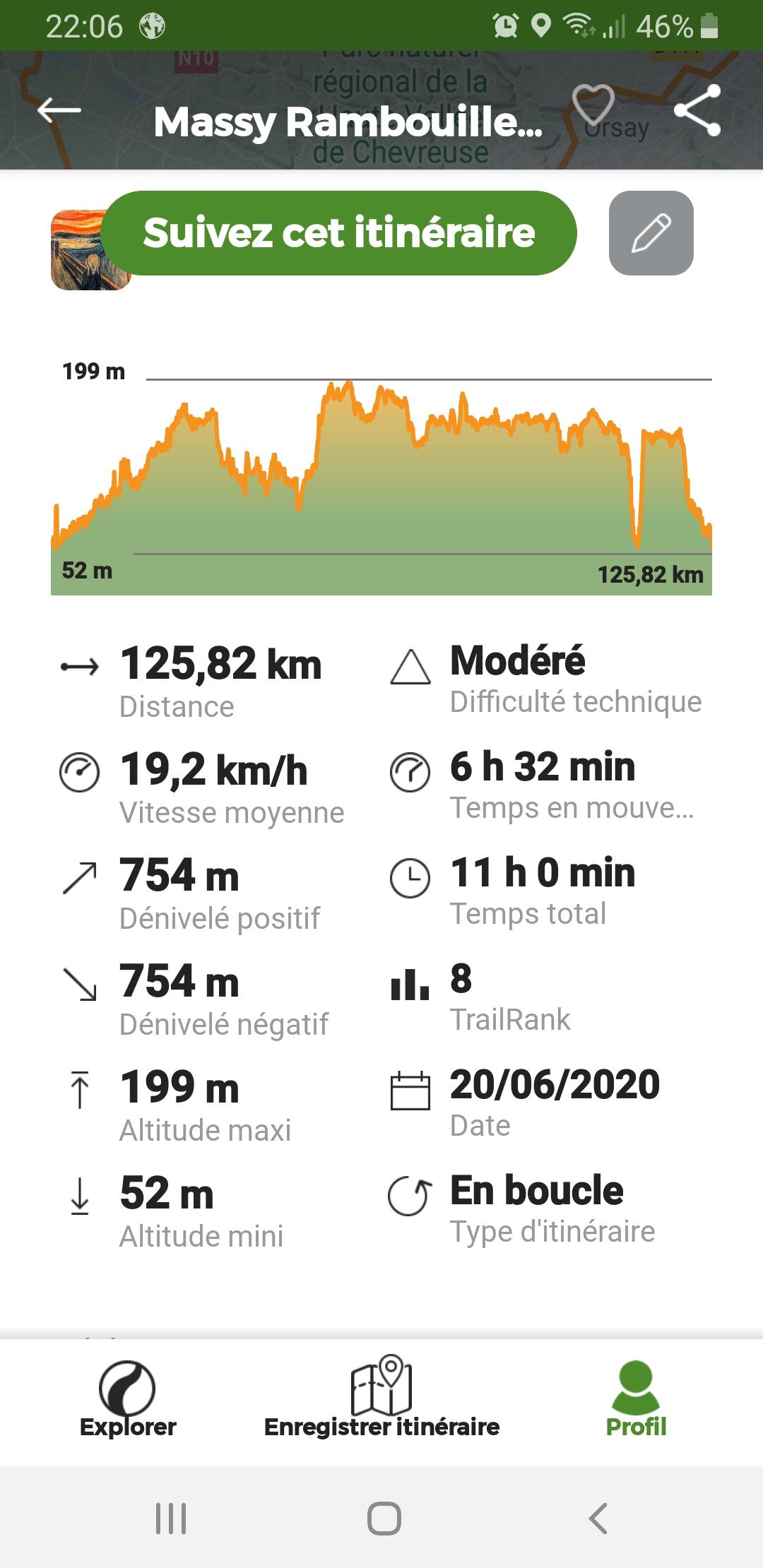Open the author's avatar picture

[88, 250]
